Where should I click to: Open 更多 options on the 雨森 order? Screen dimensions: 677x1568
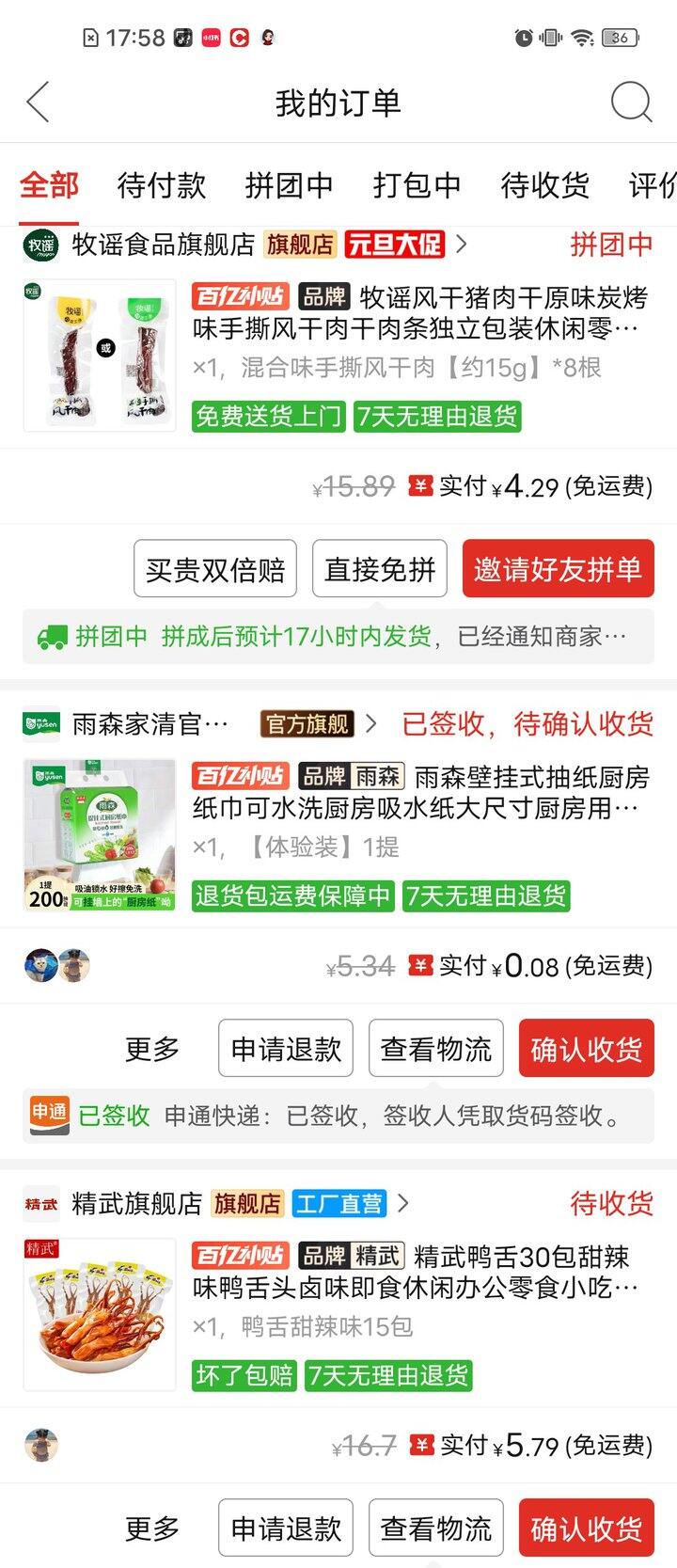coord(151,1049)
